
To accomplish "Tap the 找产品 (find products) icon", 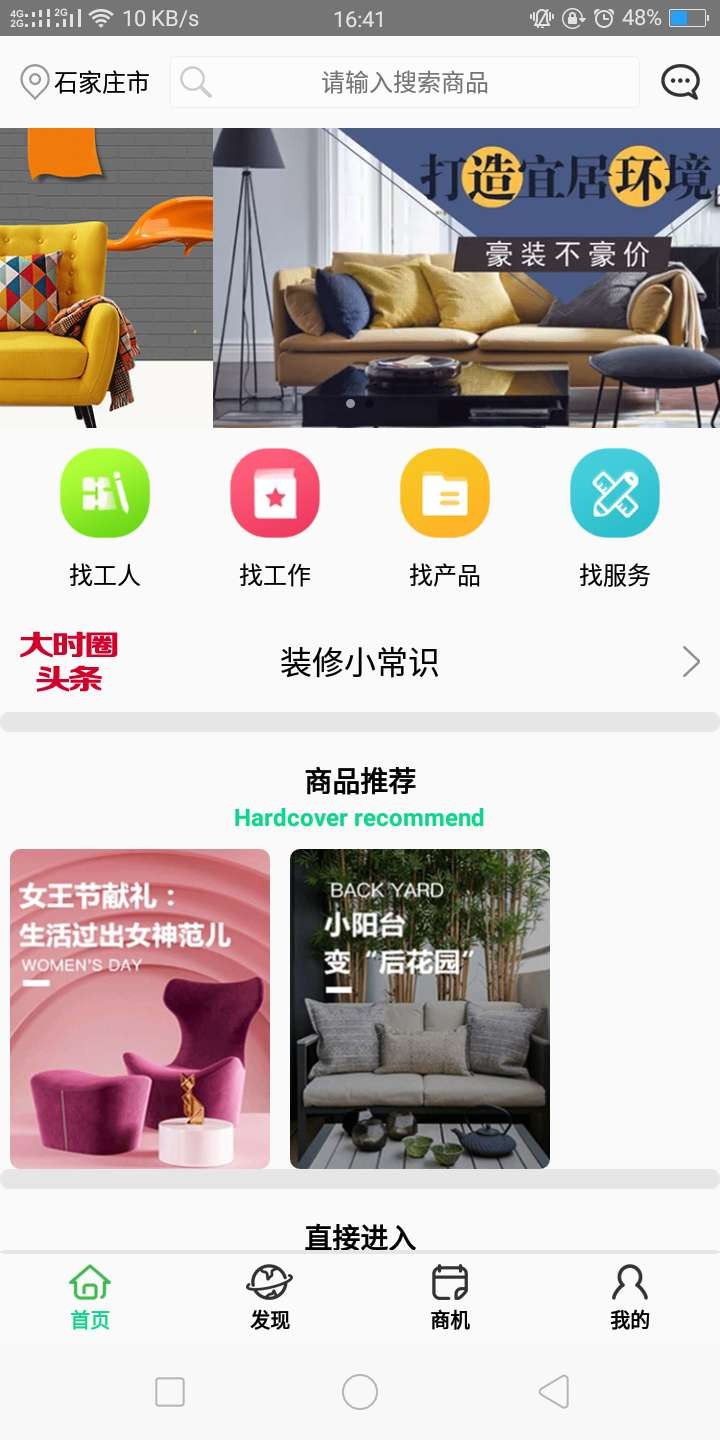I will tap(444, 491).
